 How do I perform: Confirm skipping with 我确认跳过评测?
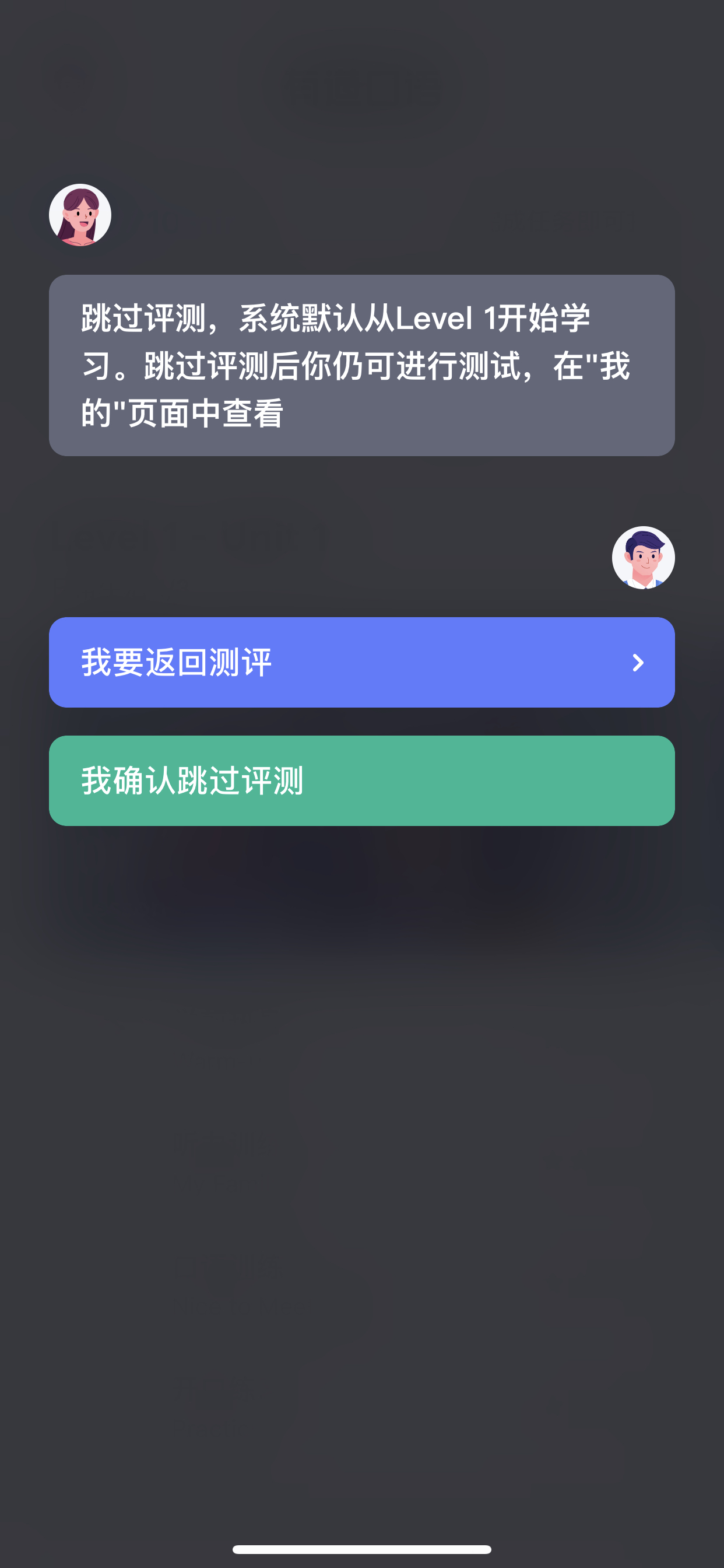coord(361,780)
